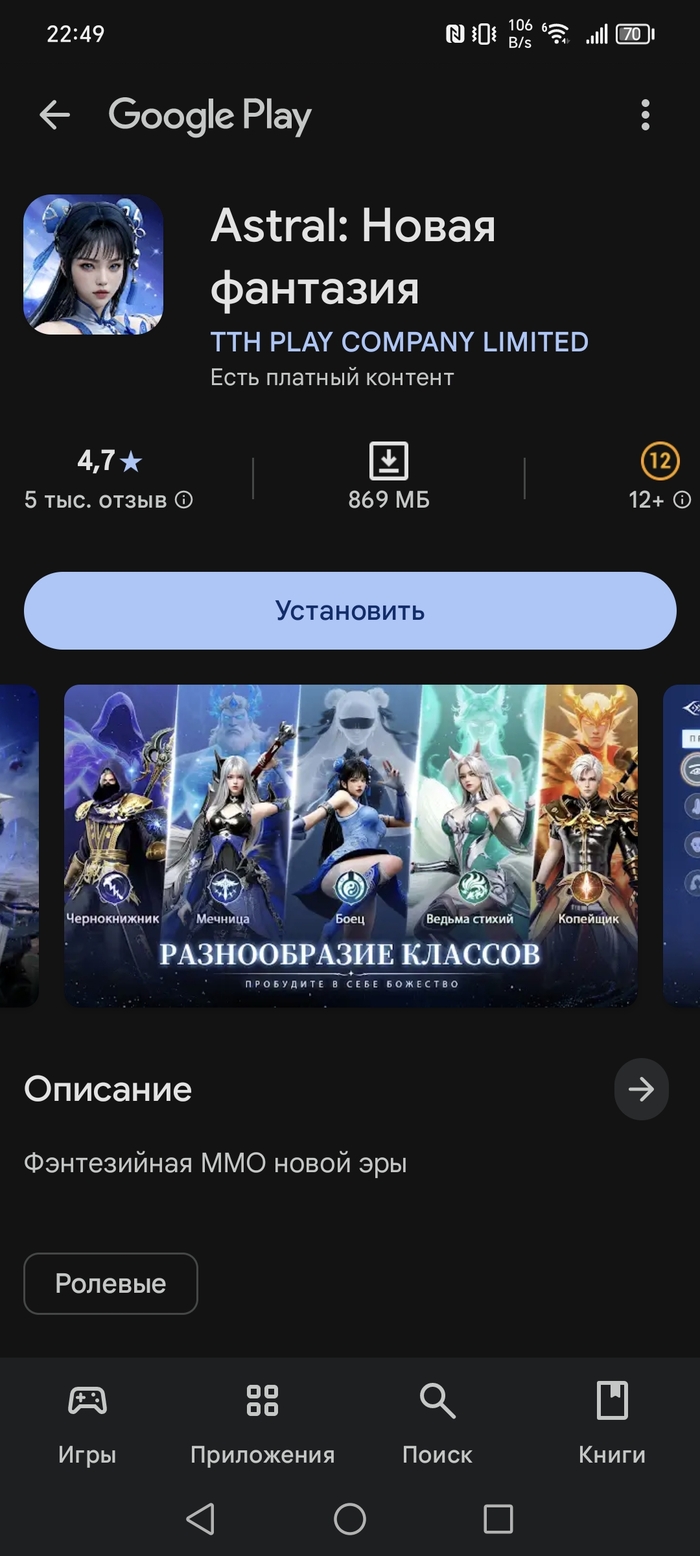Open system recent apps

[x=498, y=1519]
